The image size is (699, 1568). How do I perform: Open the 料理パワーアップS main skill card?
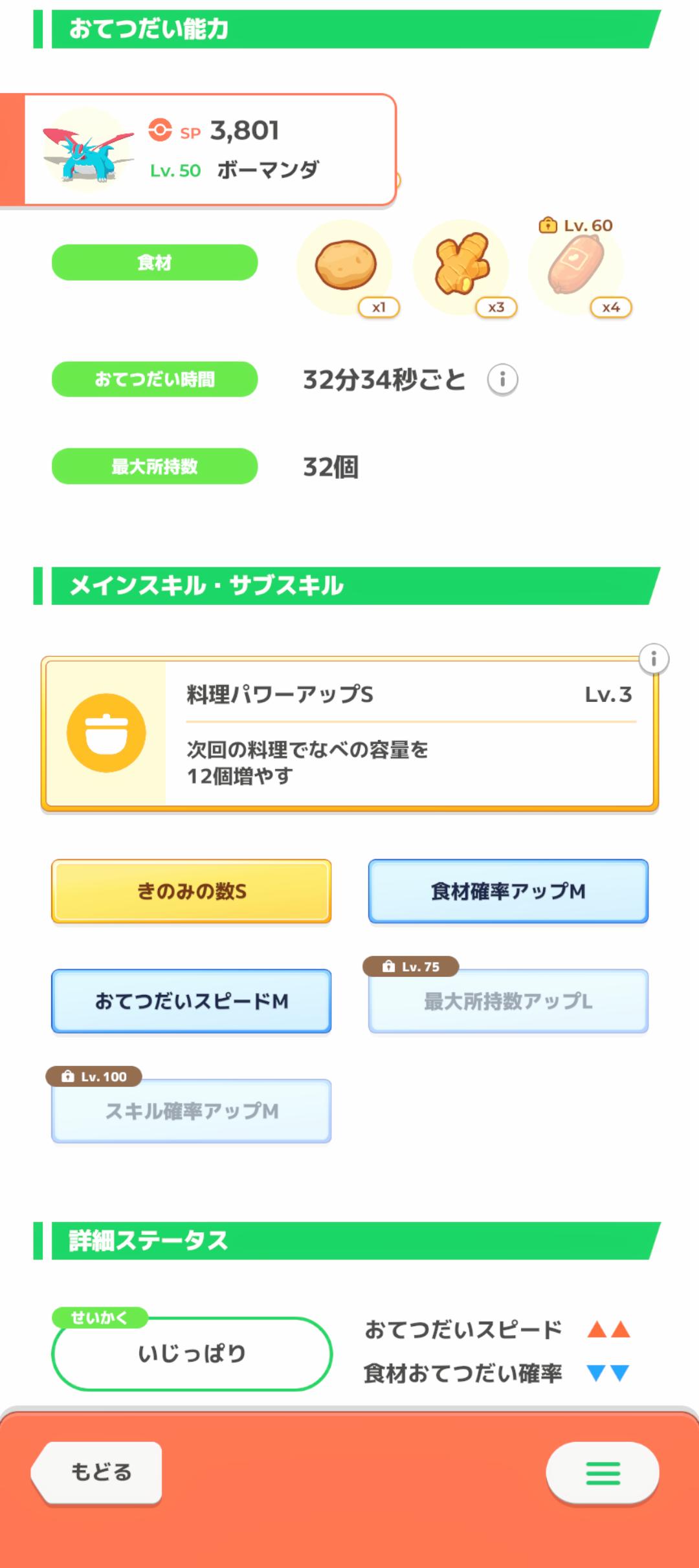[349, 734]
